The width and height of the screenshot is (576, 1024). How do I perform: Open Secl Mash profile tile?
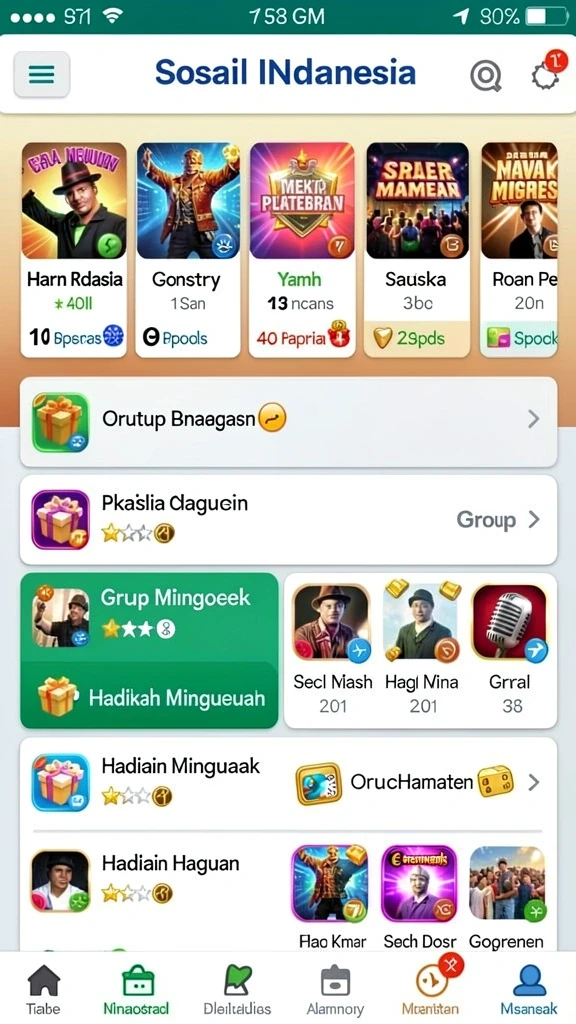(x=332, y=648)
